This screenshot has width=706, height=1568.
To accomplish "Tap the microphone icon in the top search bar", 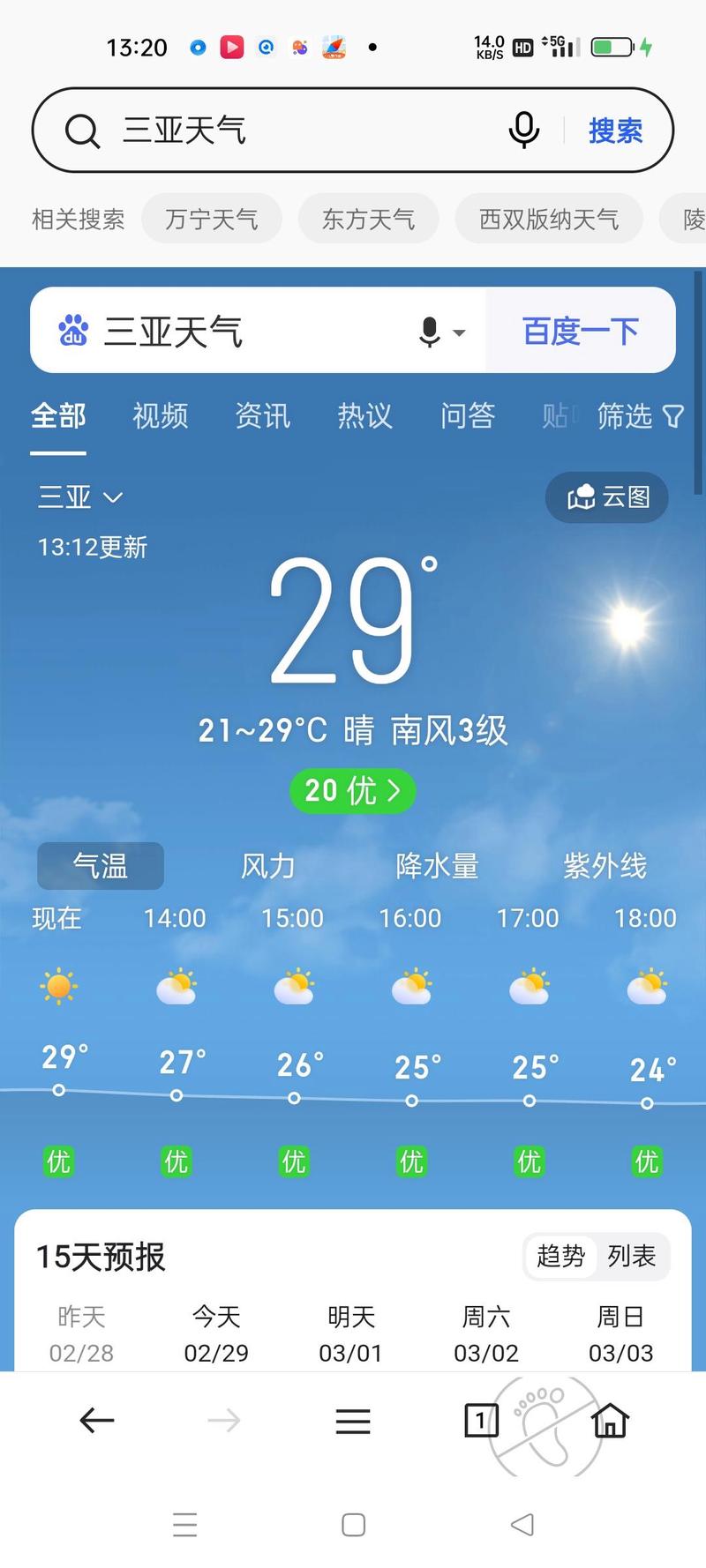I will [523, 130].
